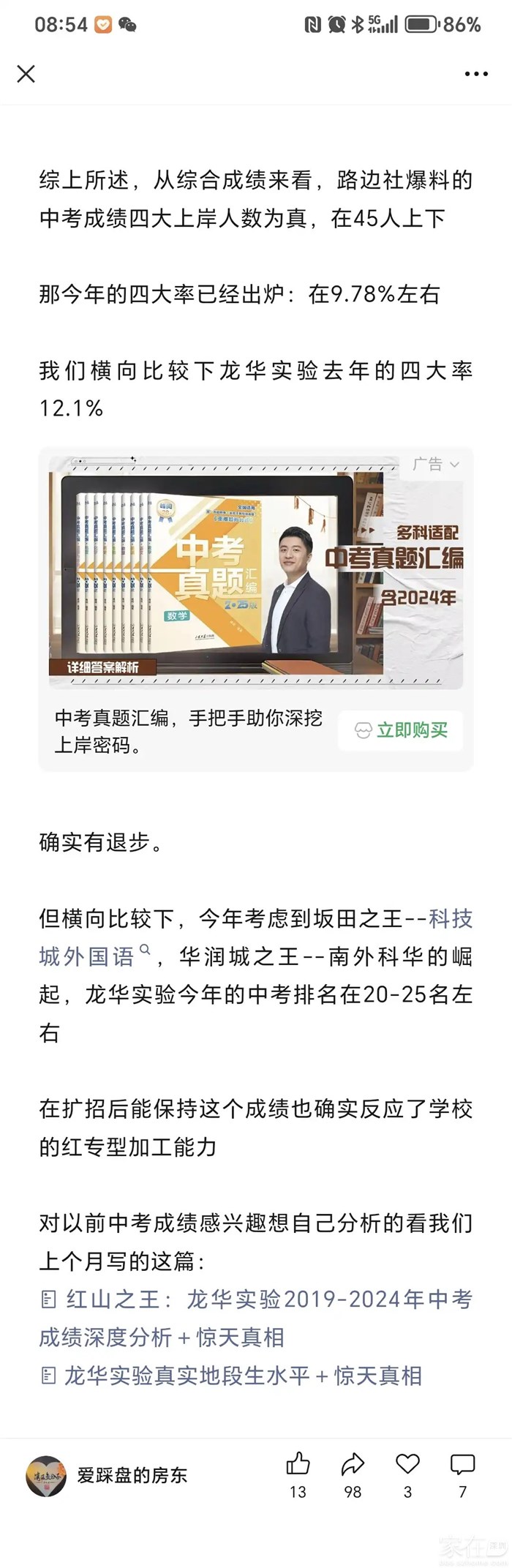Image resolution: width=512 pixels, height=1568 pixels.
Task: Open the comments section
Action: [462, 1465]
